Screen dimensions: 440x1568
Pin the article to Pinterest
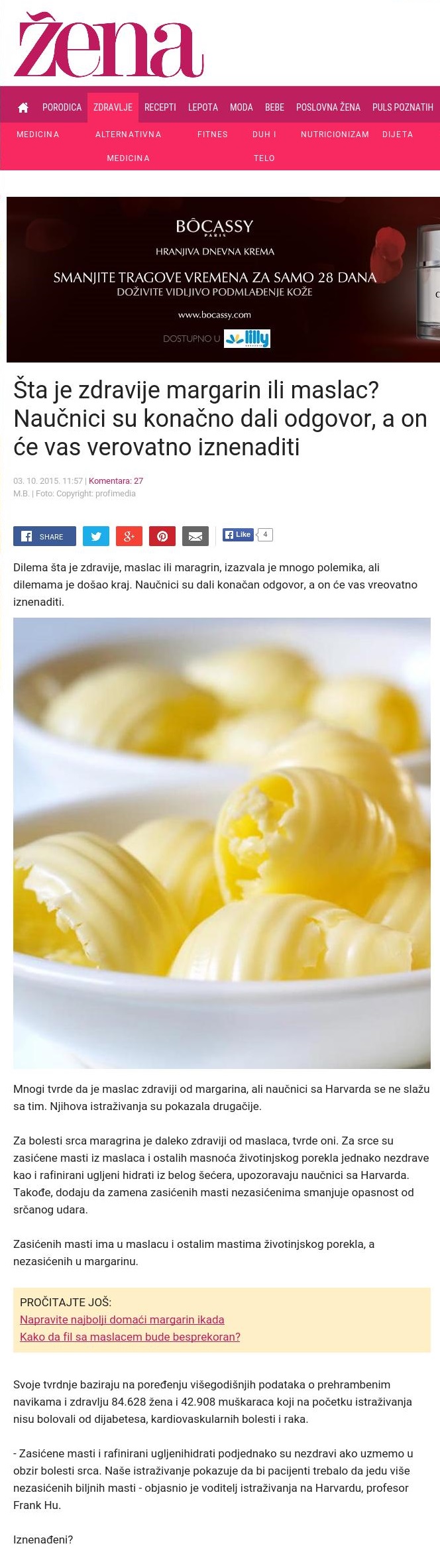[162, 536]
